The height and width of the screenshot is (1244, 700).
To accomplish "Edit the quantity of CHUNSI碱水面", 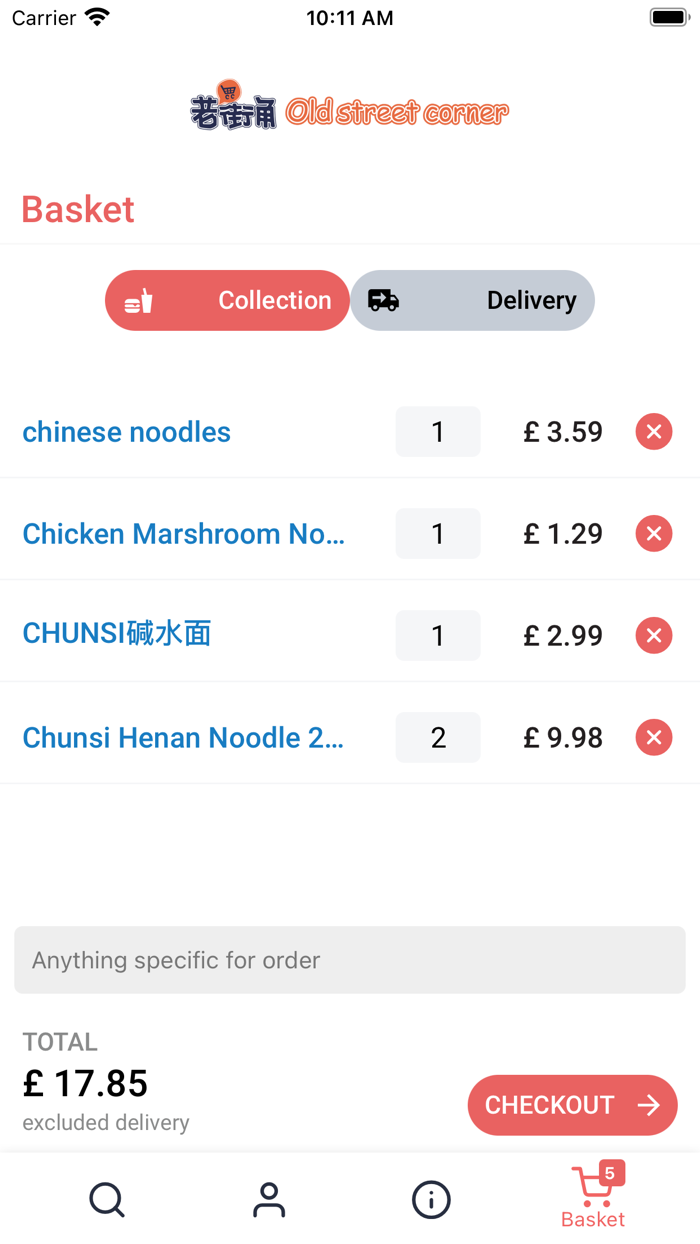I will point(438,636).
